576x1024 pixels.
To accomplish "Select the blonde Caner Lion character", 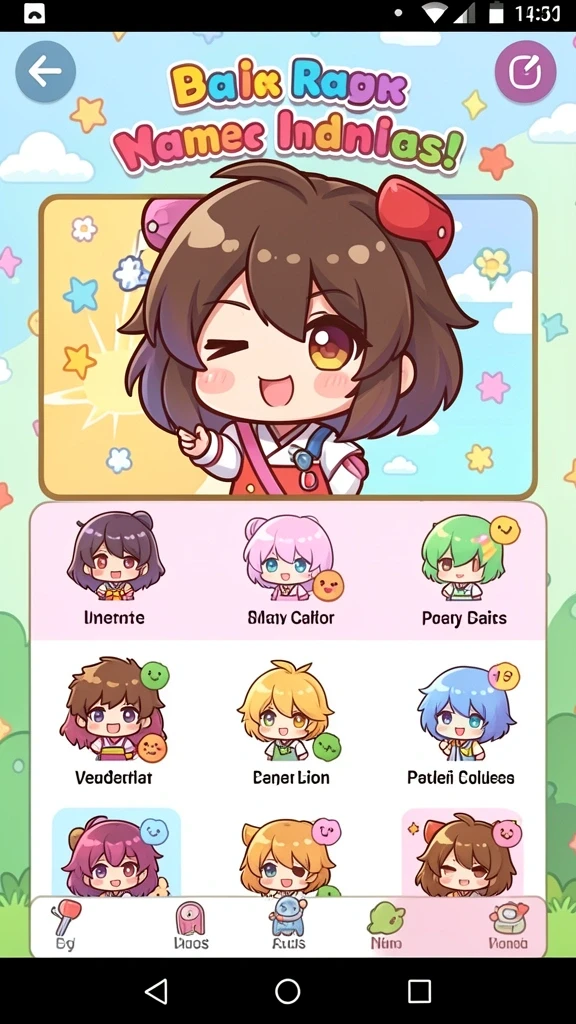I will pyautogui.click(x=291, y=722).
